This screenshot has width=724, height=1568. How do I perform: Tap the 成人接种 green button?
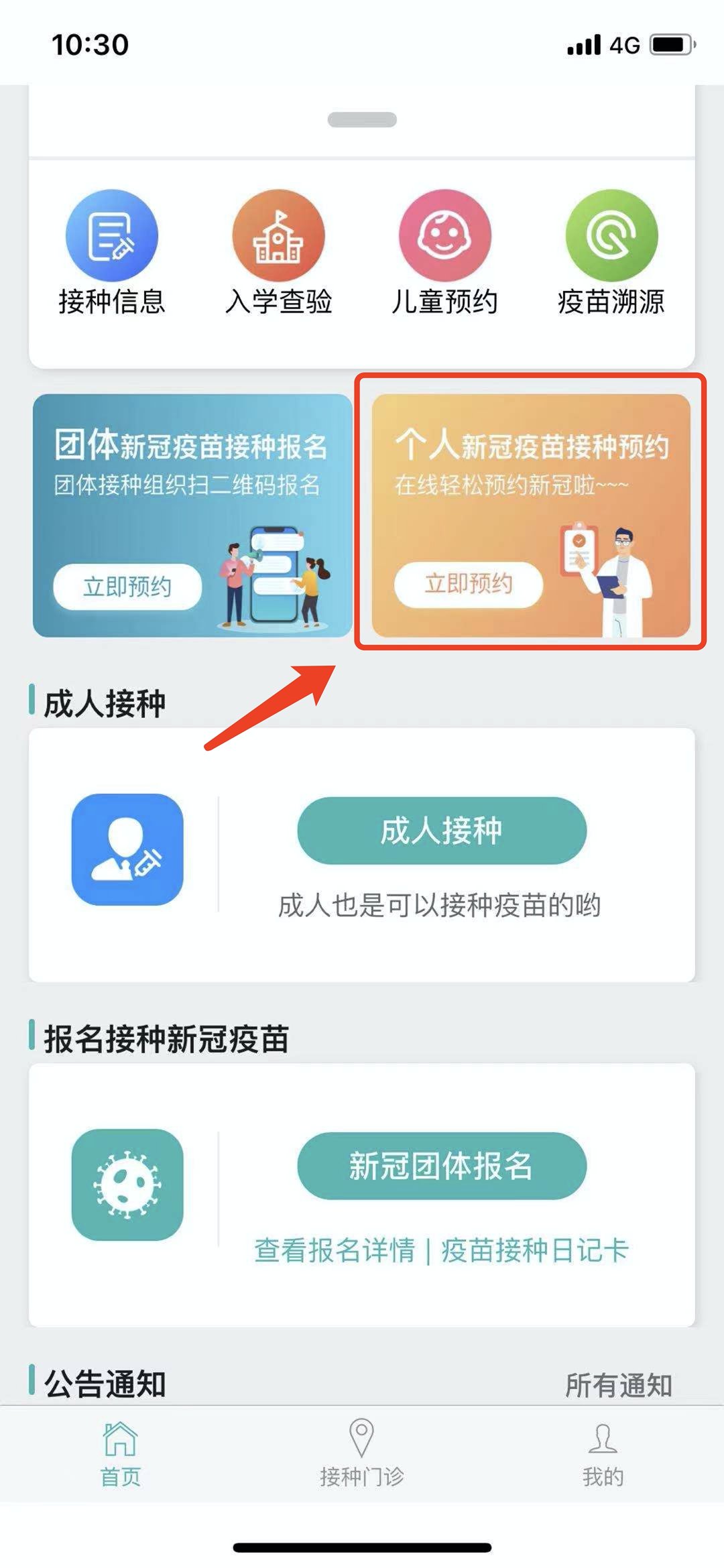click(442, 831)
